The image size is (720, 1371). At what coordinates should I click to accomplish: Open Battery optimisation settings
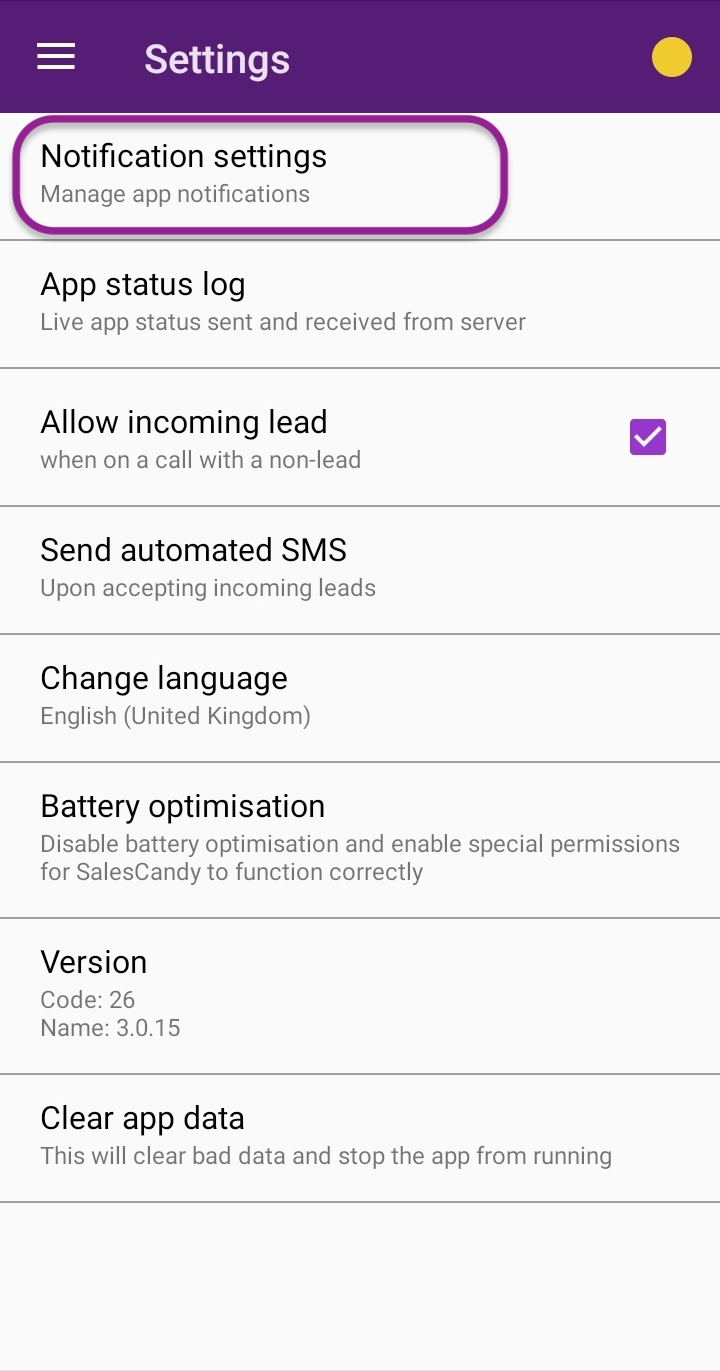click(x=182, y=836)
